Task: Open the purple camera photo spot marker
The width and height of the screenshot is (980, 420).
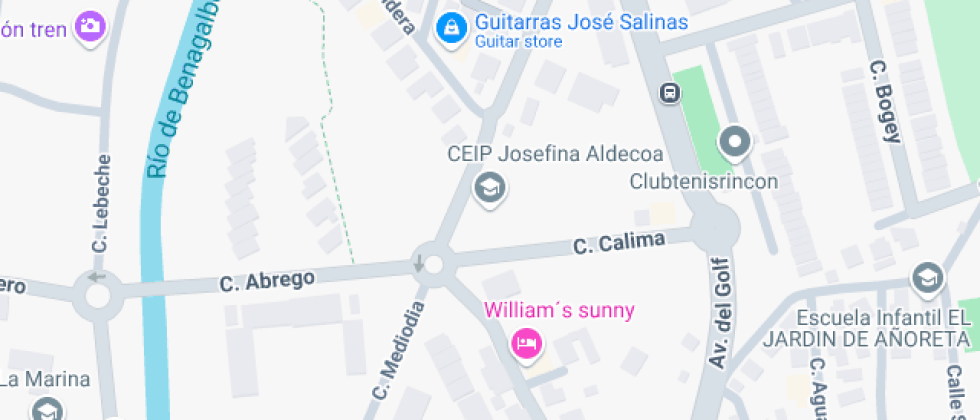Action: coord(91,27)
